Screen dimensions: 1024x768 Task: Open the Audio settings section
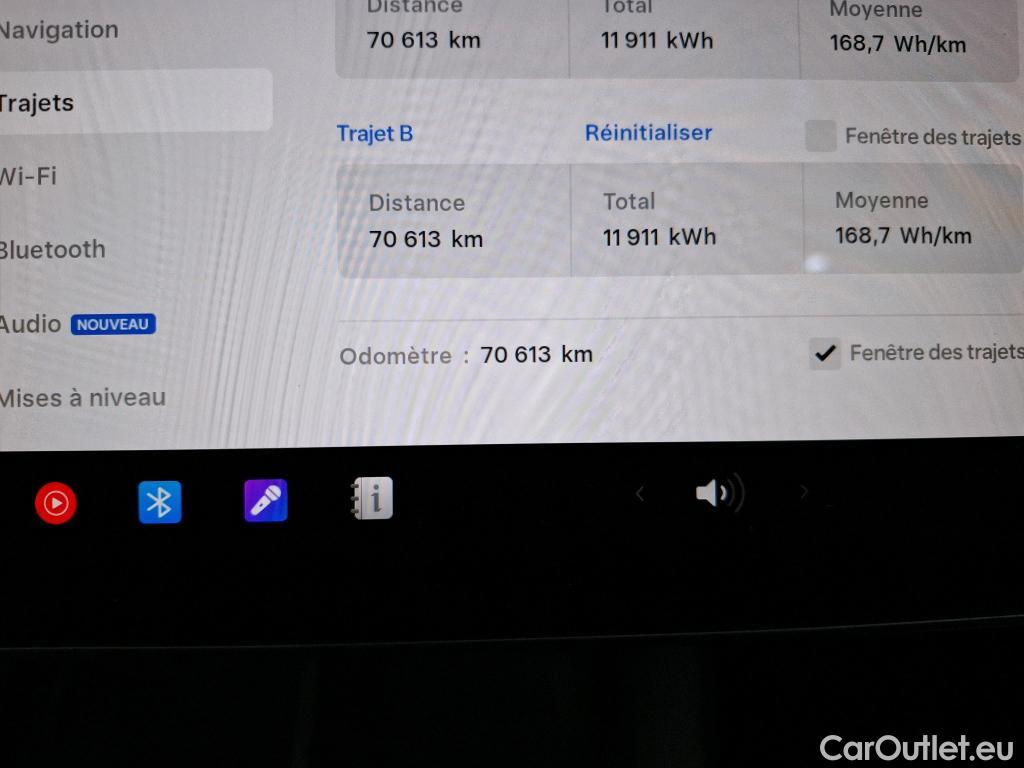tap(32, 324)
